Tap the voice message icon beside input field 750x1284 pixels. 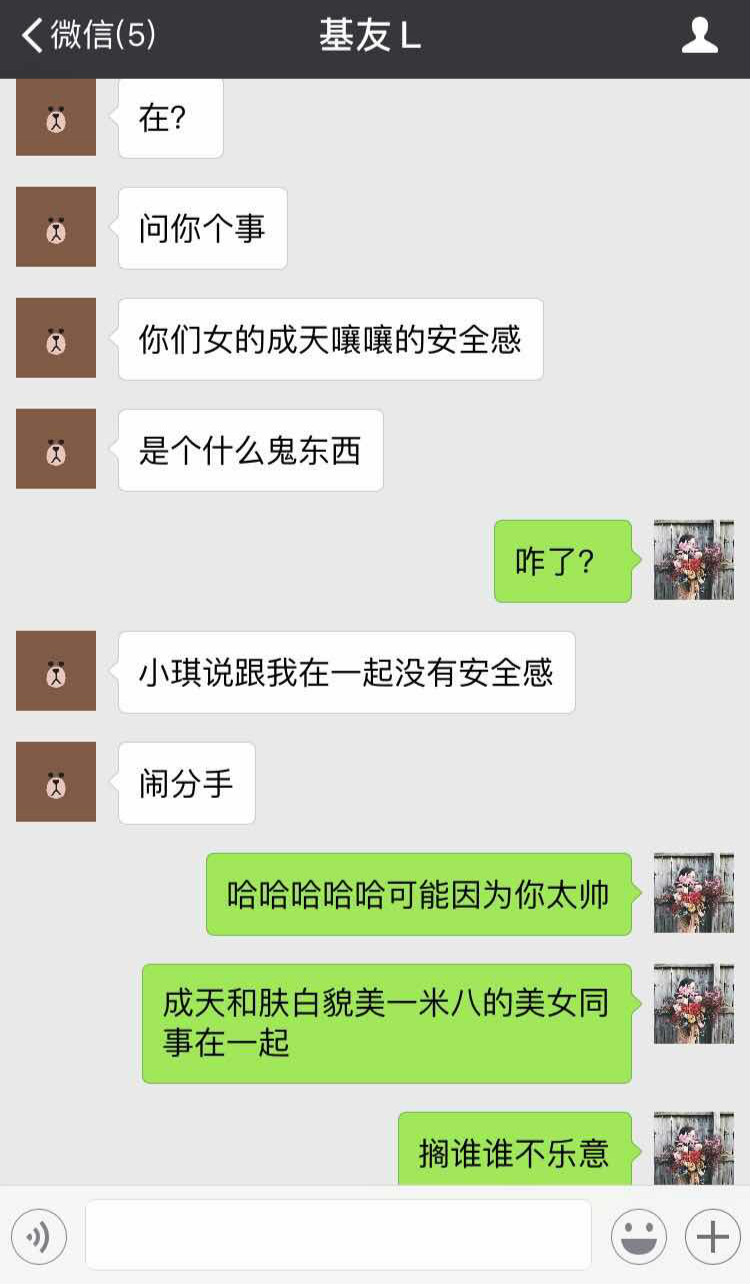click(x=38, y=1236)
